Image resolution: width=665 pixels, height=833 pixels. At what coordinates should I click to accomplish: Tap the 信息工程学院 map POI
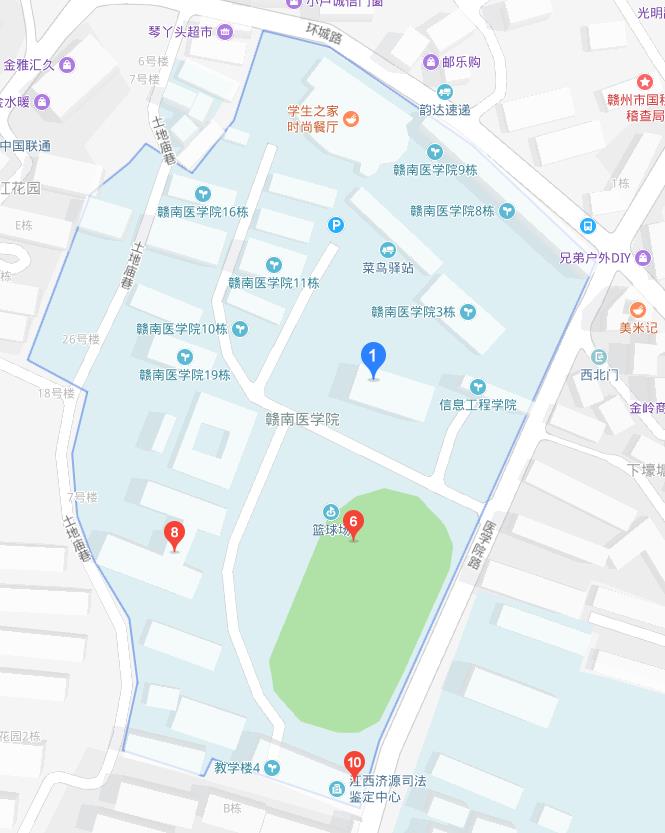click(x=478, y=387)
